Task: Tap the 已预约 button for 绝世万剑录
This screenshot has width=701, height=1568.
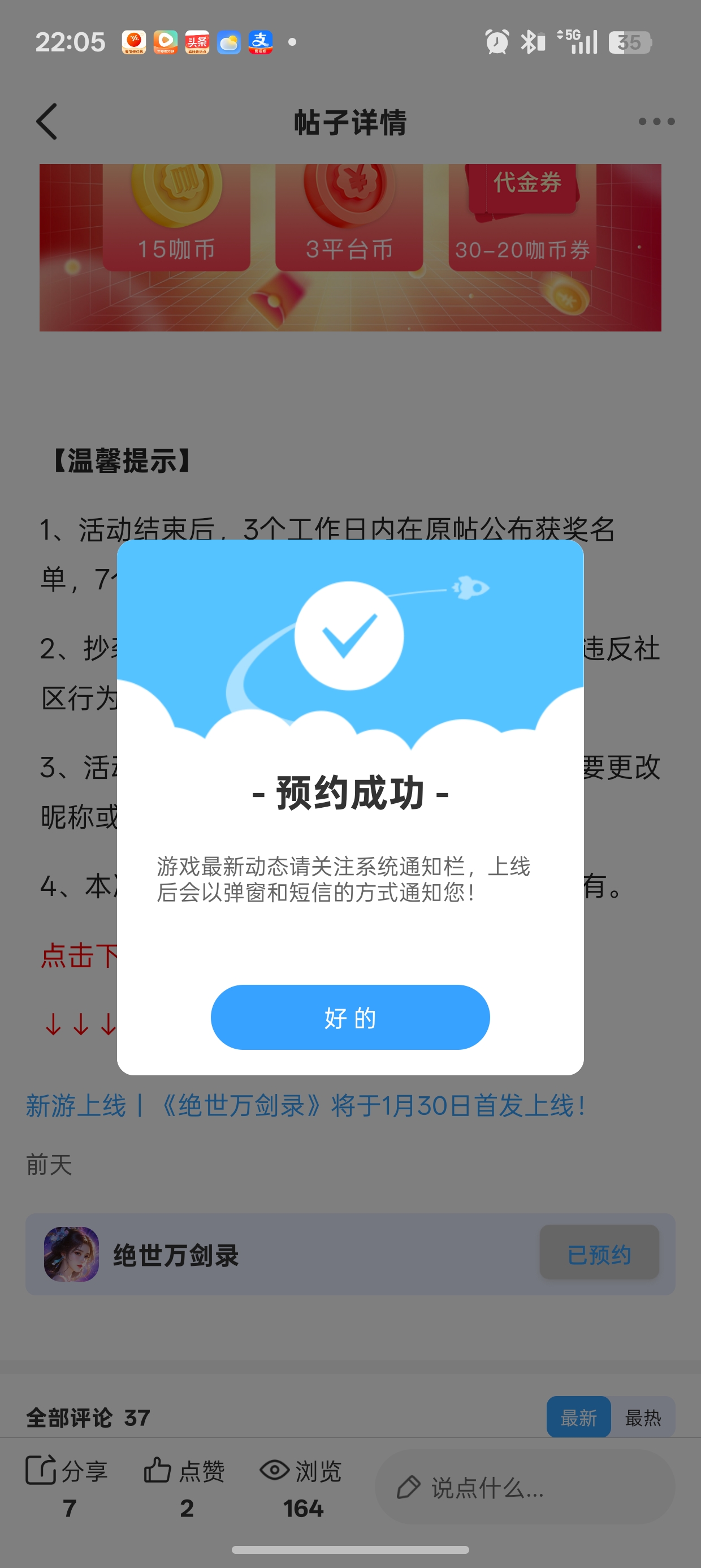Action: coord(599,1255)
